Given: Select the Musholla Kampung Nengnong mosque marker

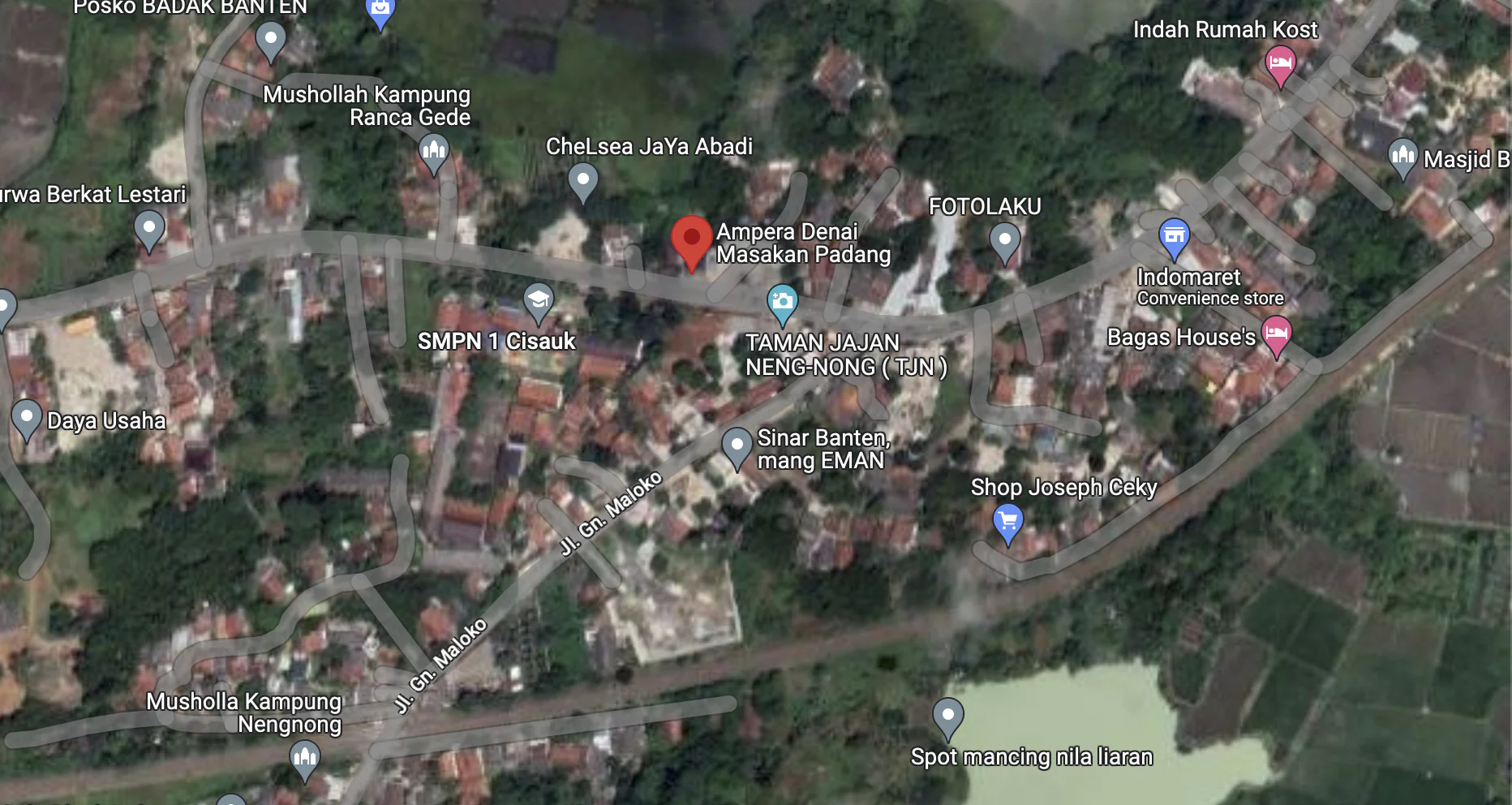Looking at the screenshot, I should coord(305,759).
